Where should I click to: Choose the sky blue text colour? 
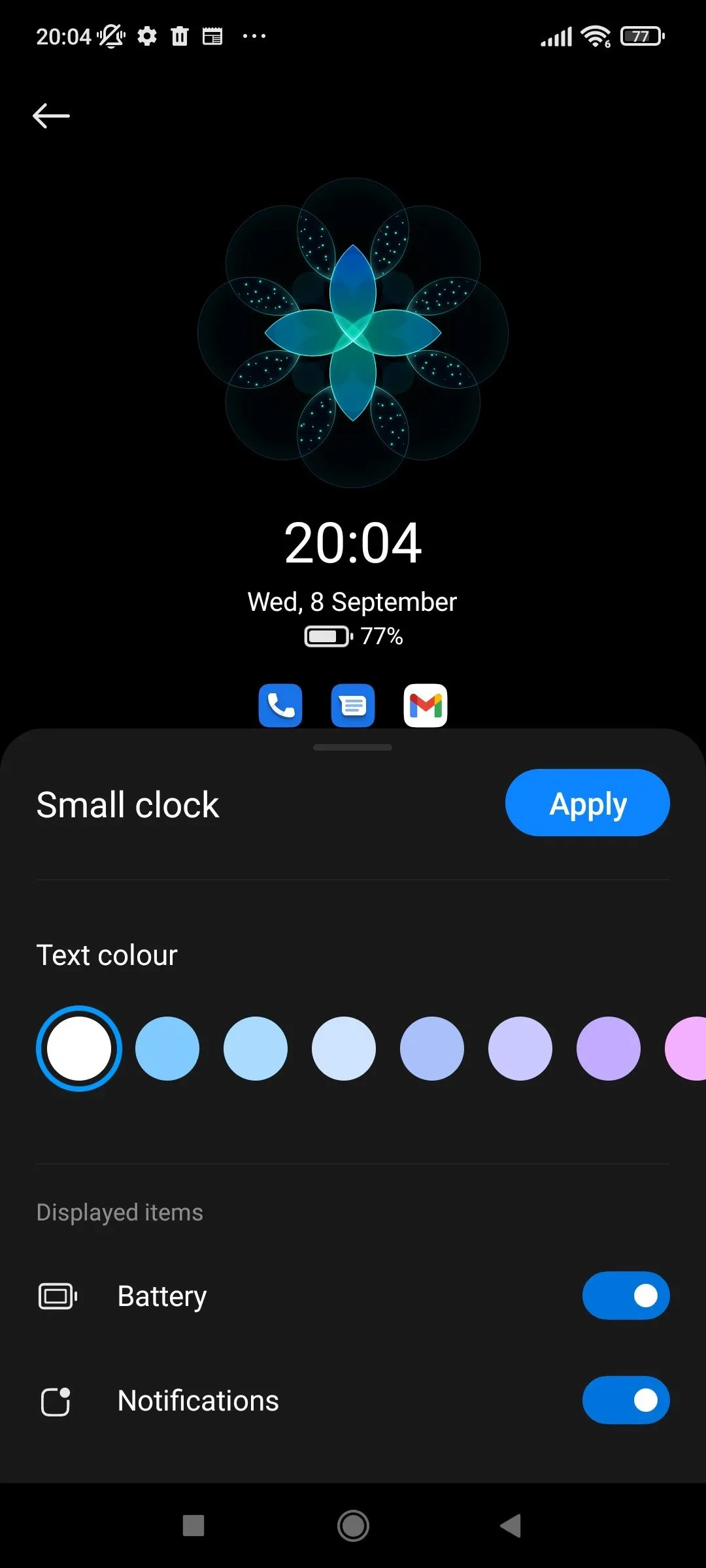pos(167,1048)
